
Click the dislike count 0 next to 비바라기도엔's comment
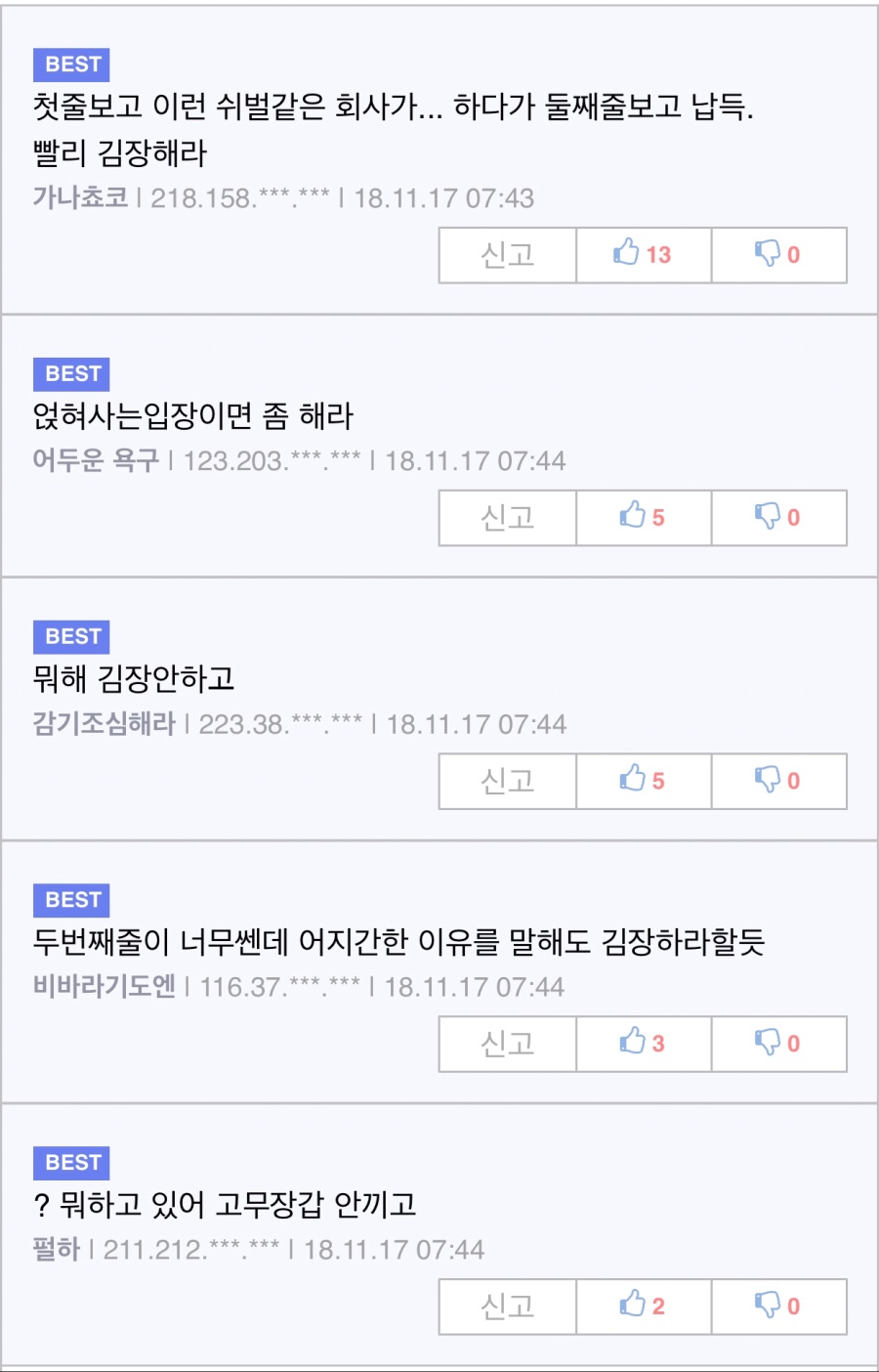click(793, 1043)
